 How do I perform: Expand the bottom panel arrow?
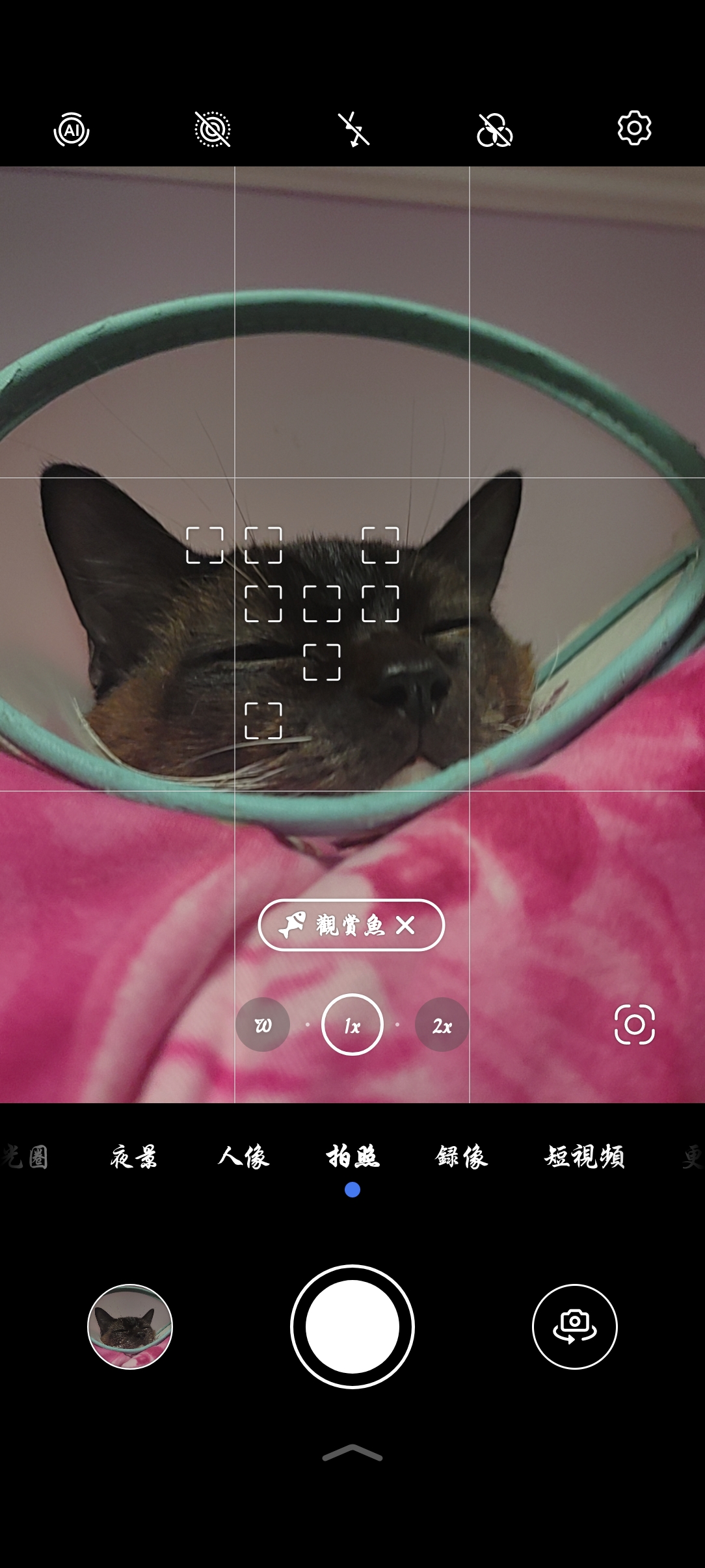click(352, 1453)
